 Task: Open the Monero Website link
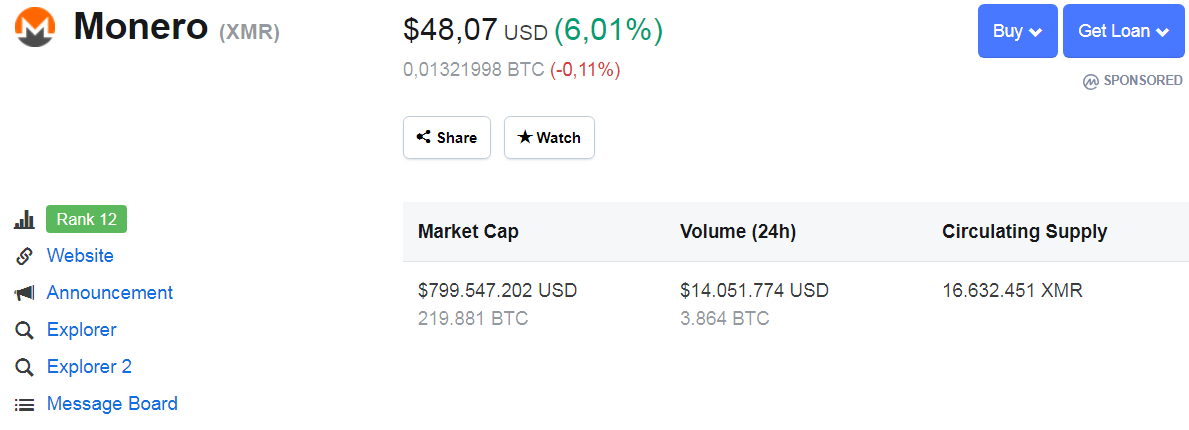[x=80, y=256]
